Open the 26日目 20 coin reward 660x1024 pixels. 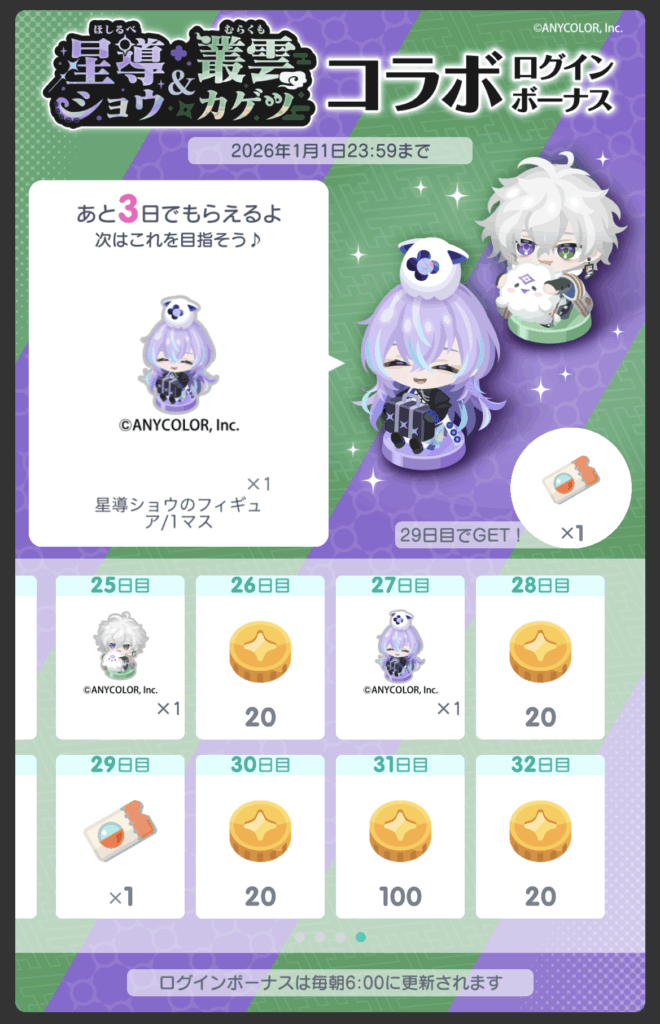(x=260, y=657)
